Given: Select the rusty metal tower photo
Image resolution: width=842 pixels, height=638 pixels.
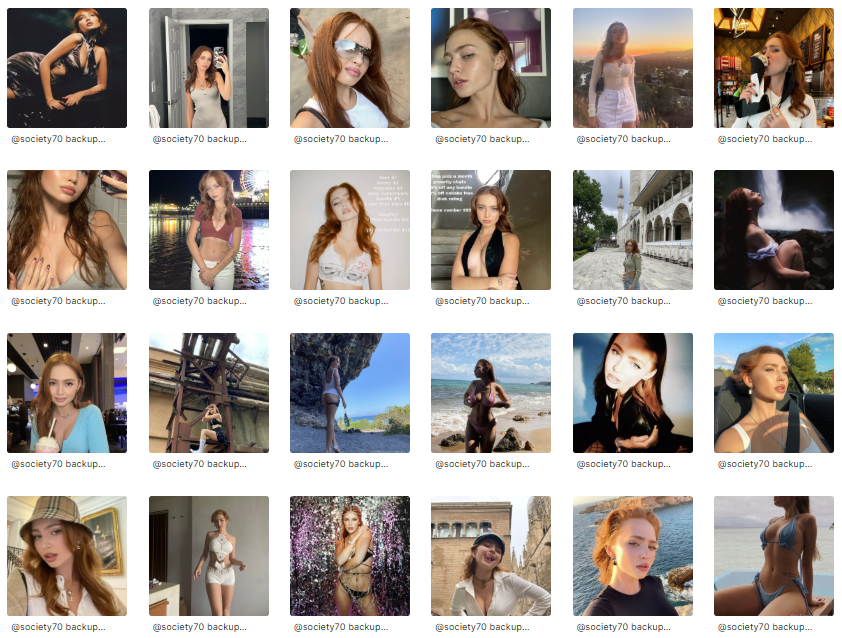Looking at the screenshot, I should point(208,393).
